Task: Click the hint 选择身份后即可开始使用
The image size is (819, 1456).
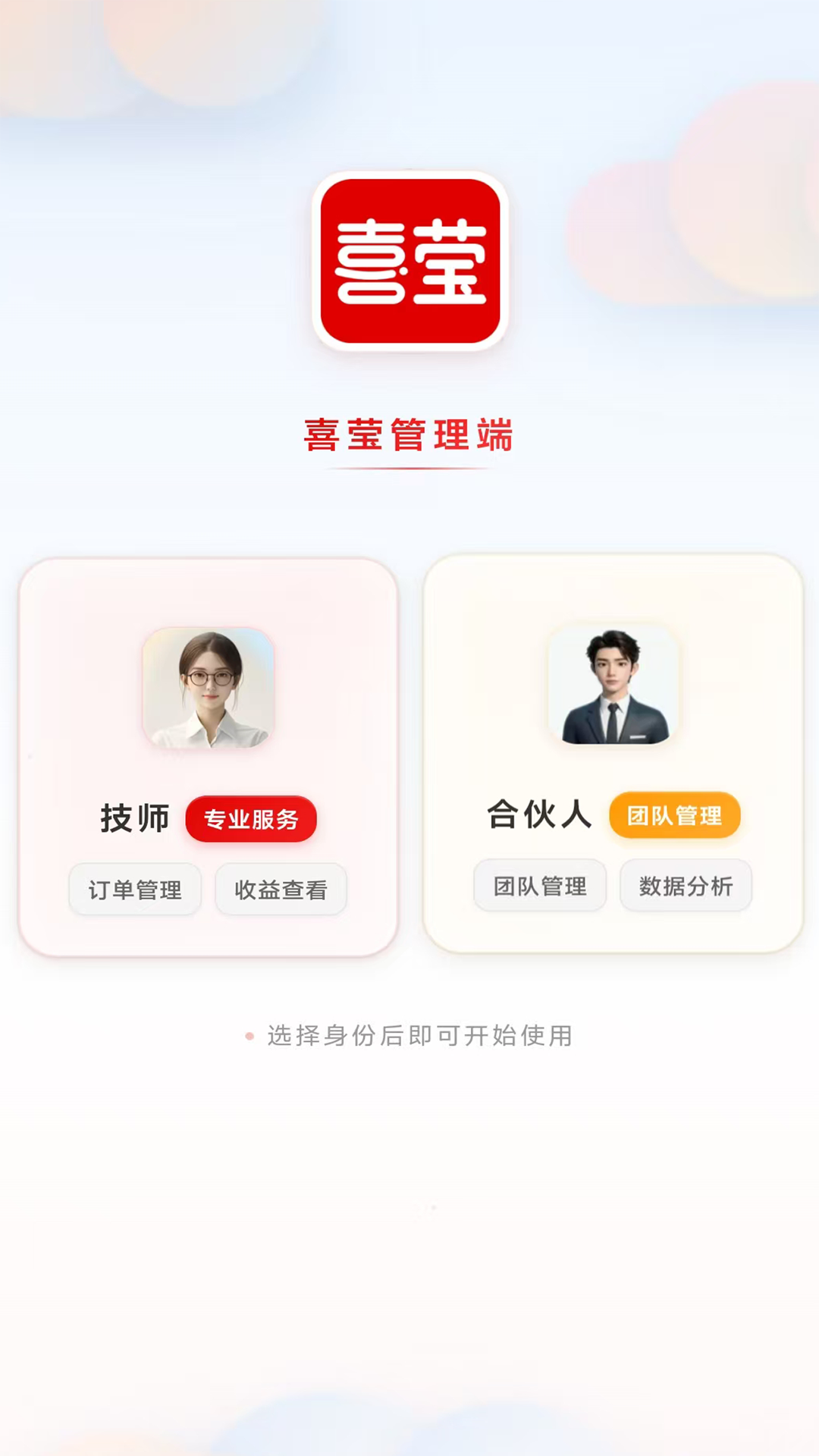Action: 421,1036
